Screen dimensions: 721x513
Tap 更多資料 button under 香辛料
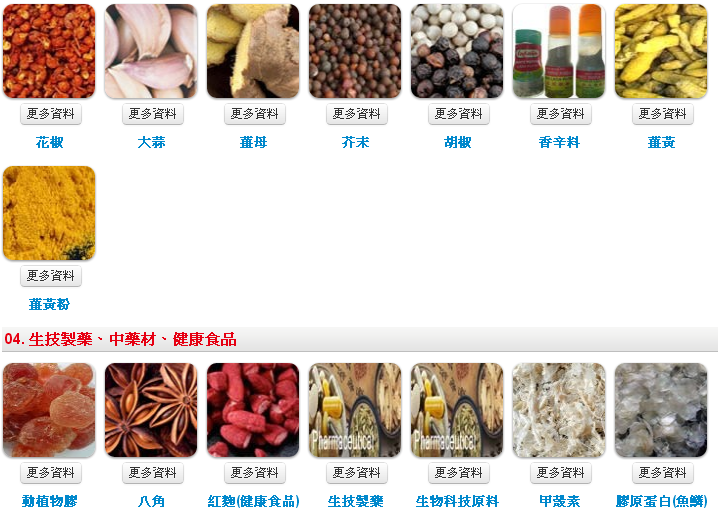coord(560,114)
